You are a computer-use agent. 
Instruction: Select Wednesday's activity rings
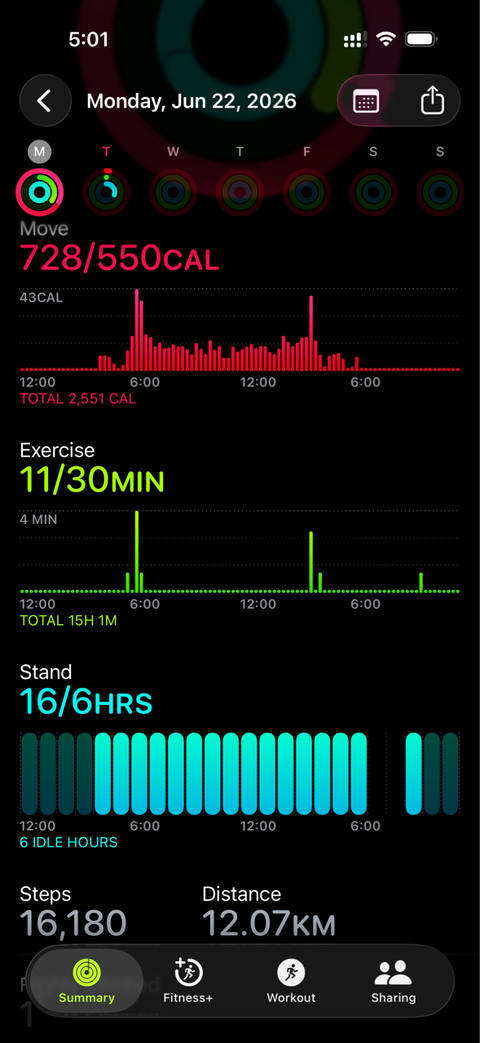pos(173,192)
